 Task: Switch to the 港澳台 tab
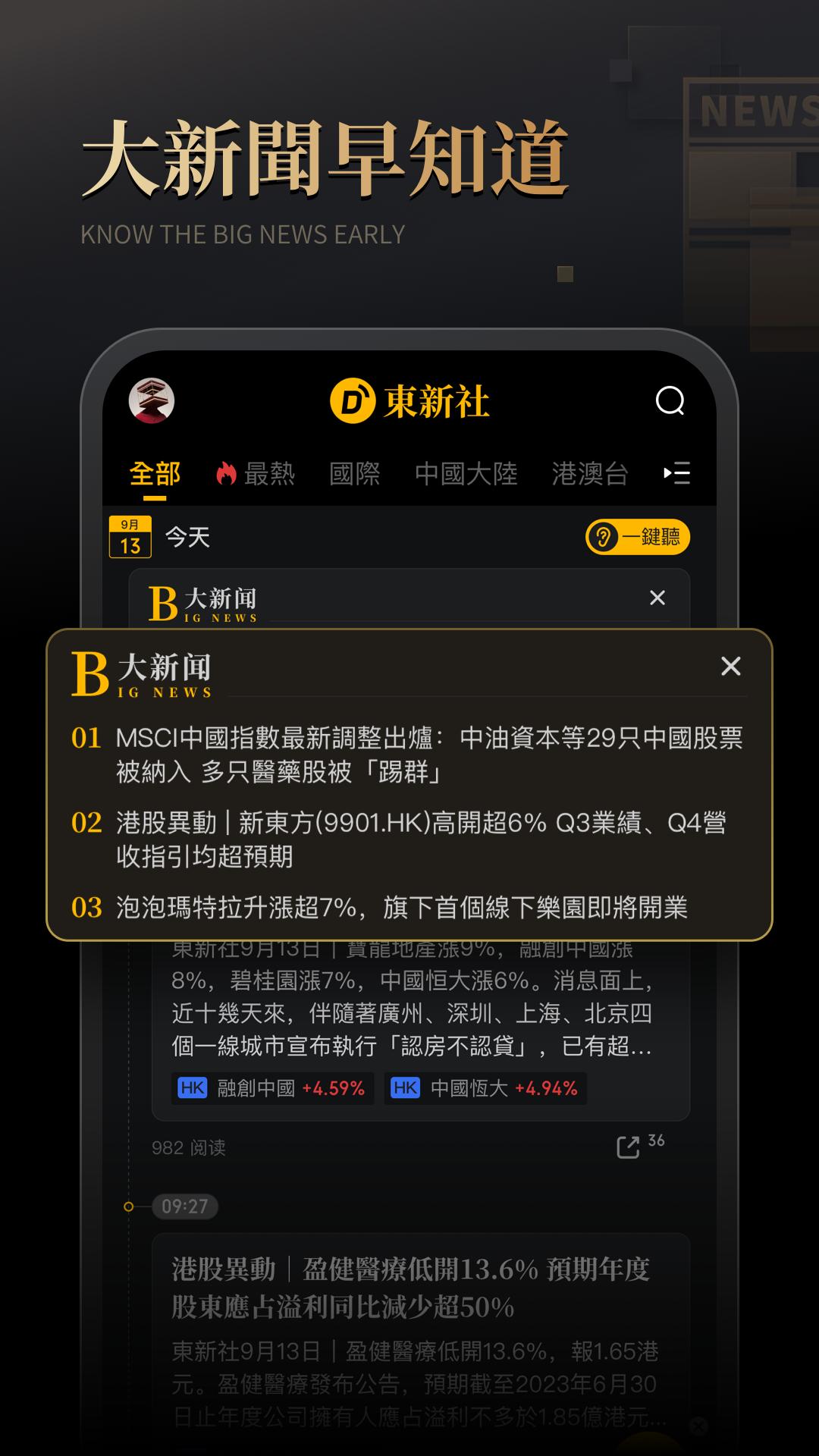(590, 473)
